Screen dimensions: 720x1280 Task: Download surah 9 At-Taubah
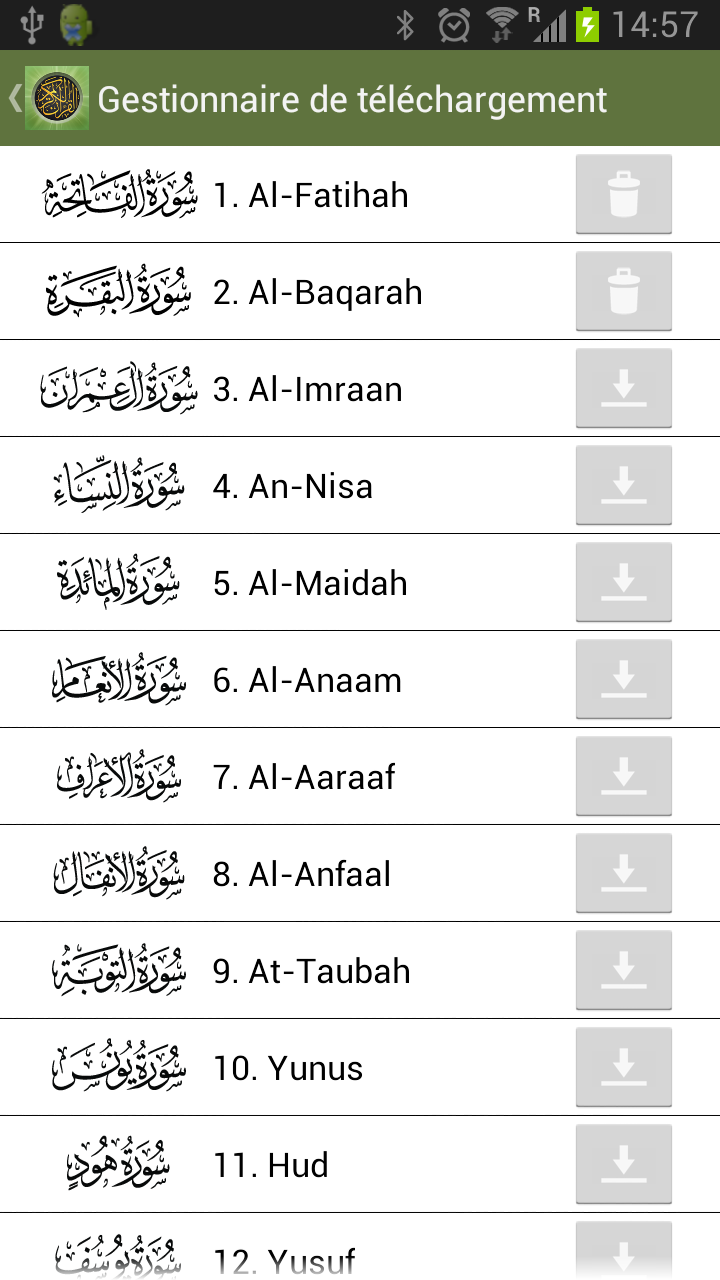coord(623,971)
